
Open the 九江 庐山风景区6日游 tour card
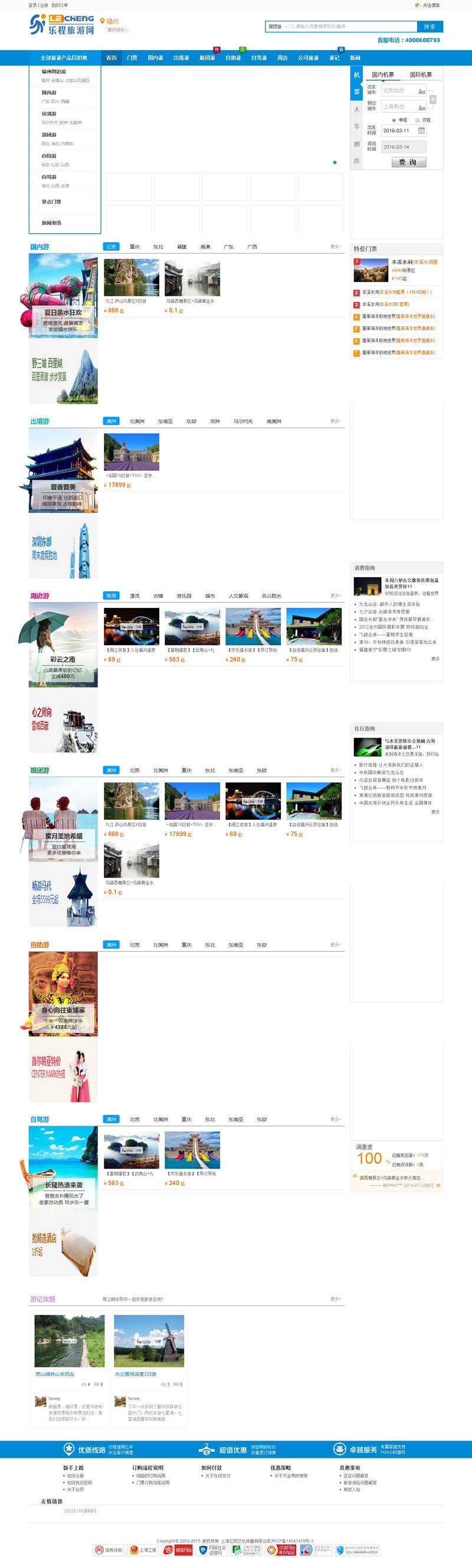[x=132, y=278]
